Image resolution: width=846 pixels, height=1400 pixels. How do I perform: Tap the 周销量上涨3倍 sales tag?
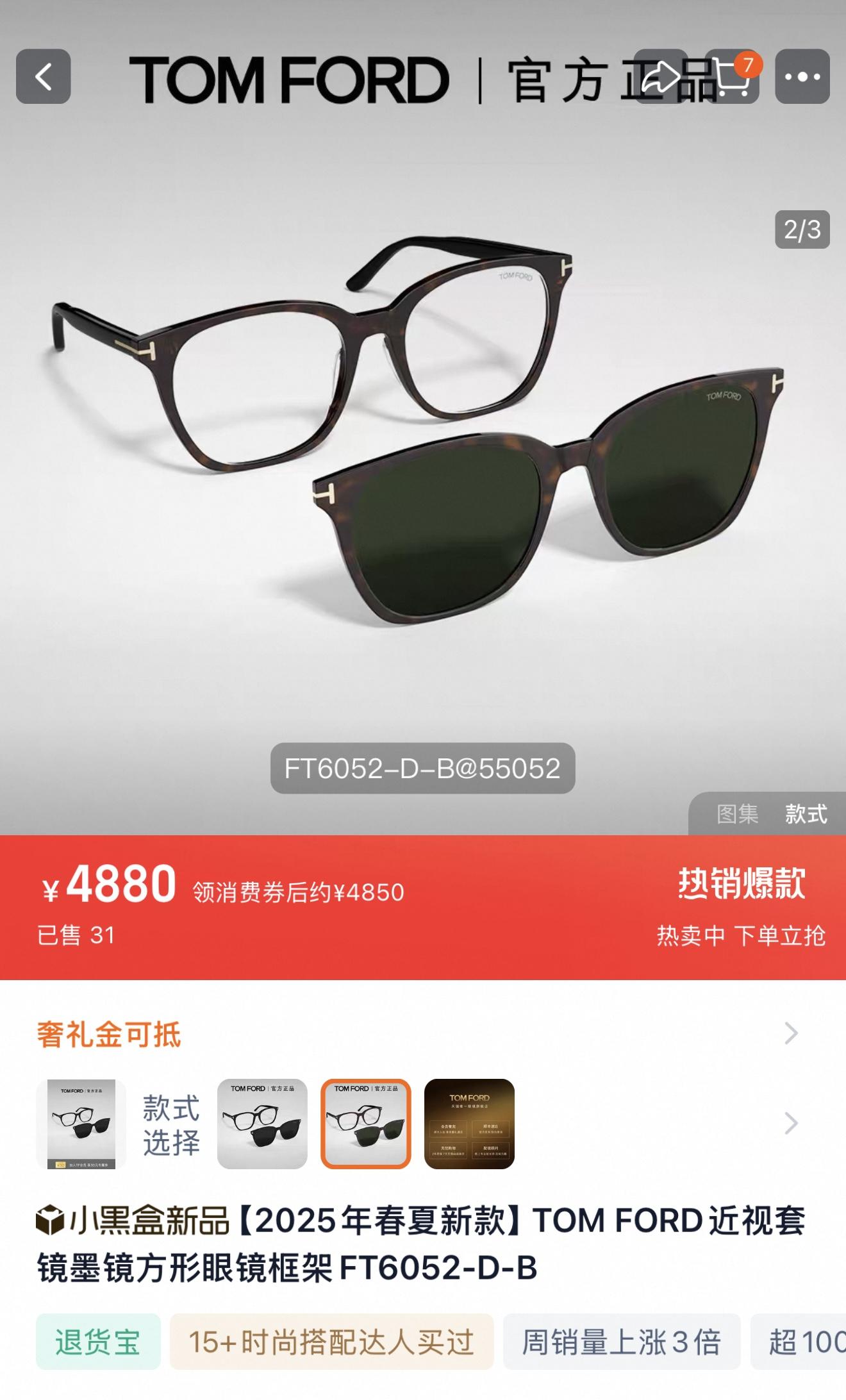point(621,1342)
